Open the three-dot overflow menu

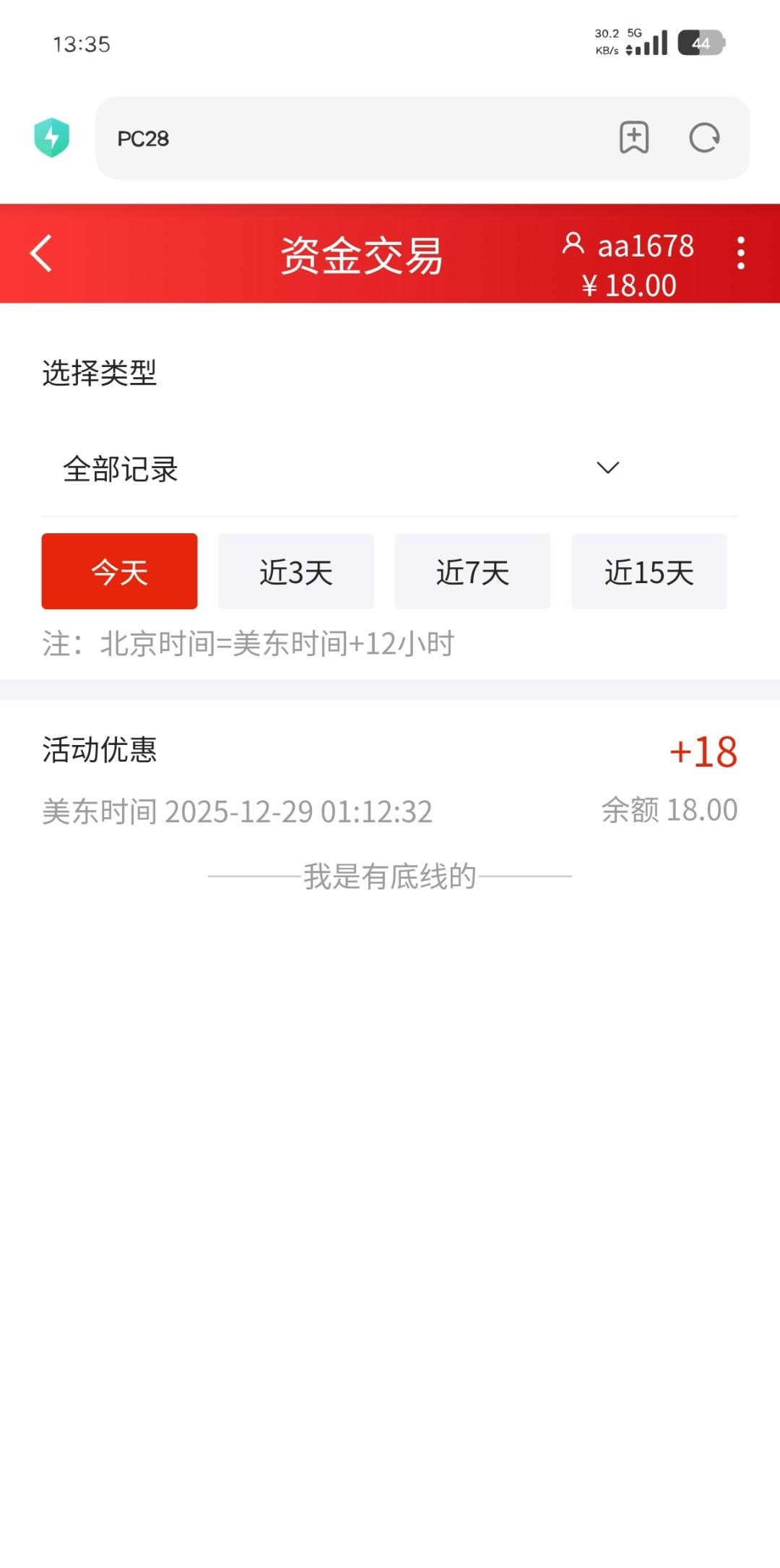click(x=740, y=254)
